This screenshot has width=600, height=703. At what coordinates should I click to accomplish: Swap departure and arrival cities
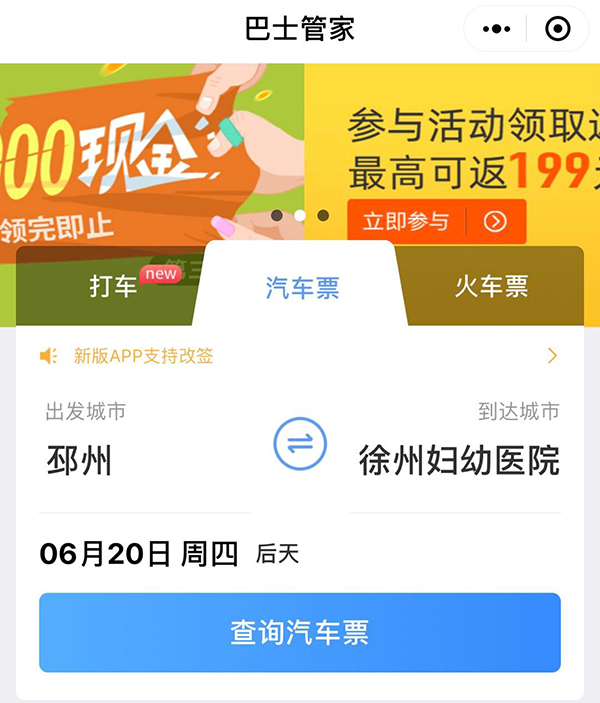click(300, 446)
